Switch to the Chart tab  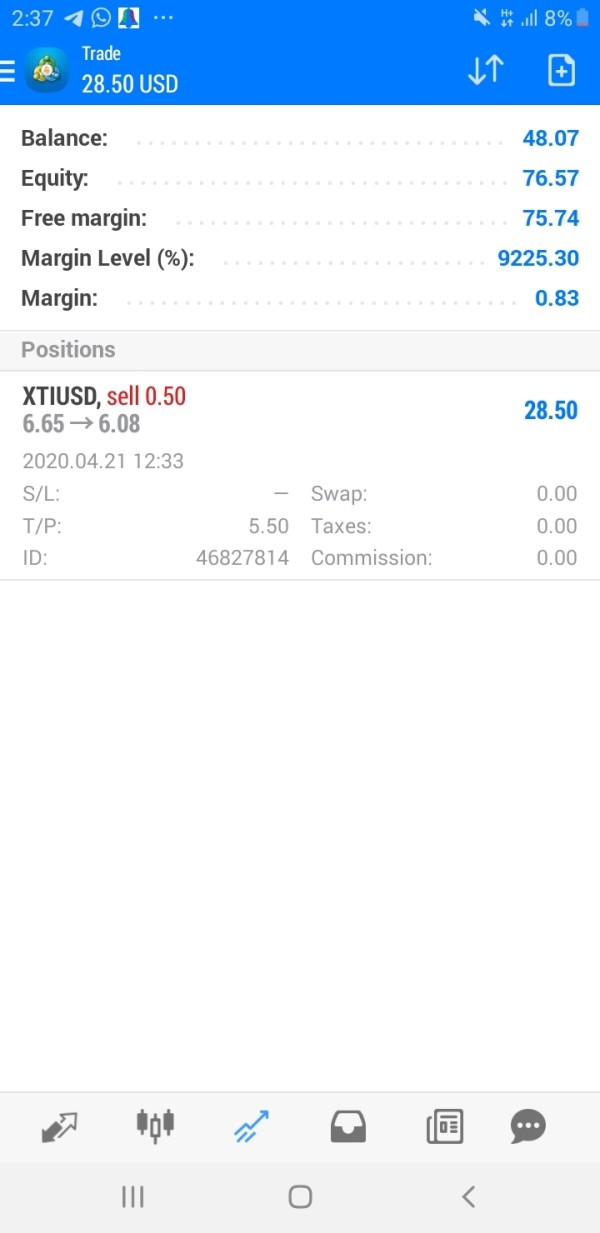(x=155, y=1125)
